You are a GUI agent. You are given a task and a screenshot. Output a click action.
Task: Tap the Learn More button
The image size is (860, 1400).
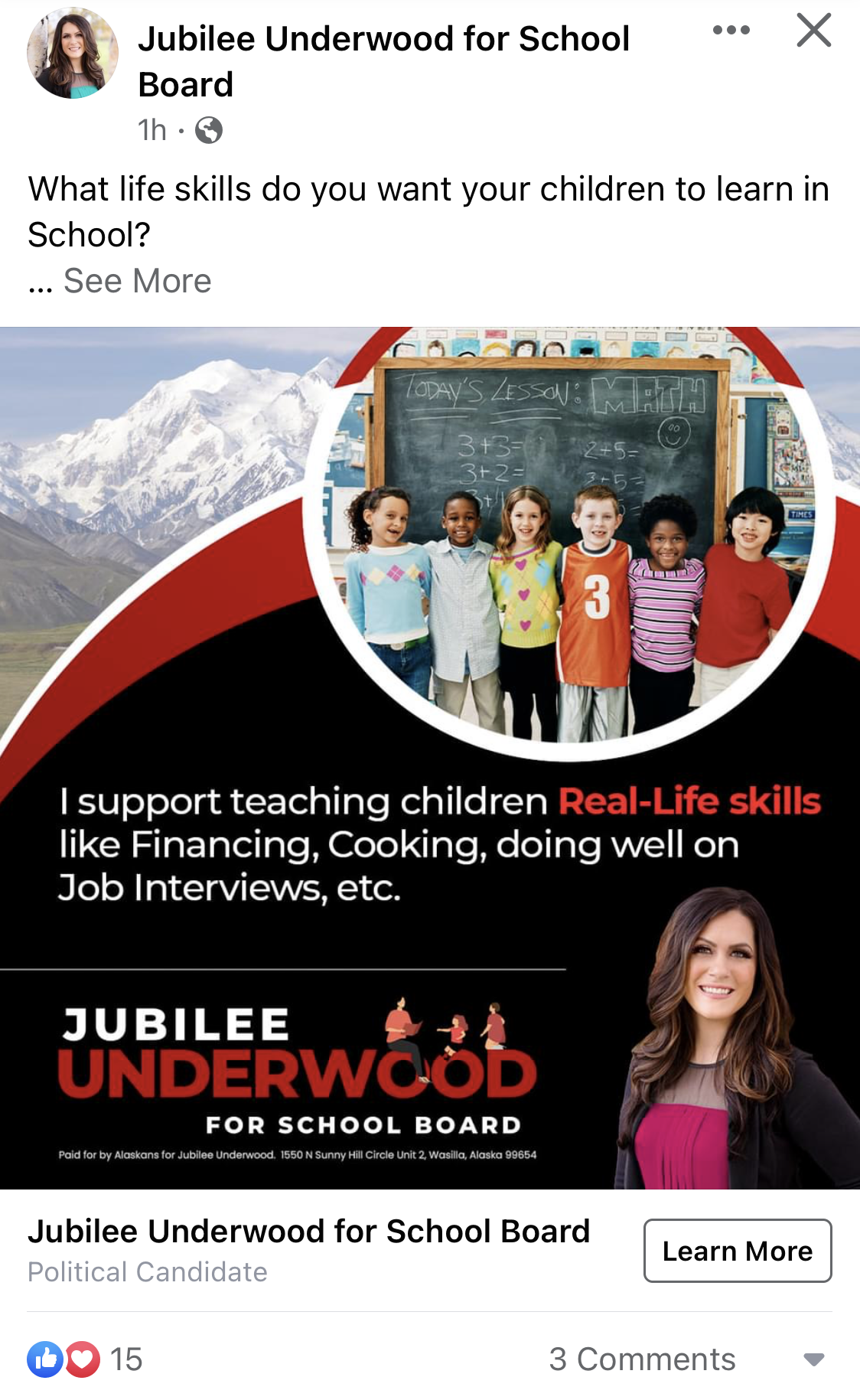tap(737, 1251)
